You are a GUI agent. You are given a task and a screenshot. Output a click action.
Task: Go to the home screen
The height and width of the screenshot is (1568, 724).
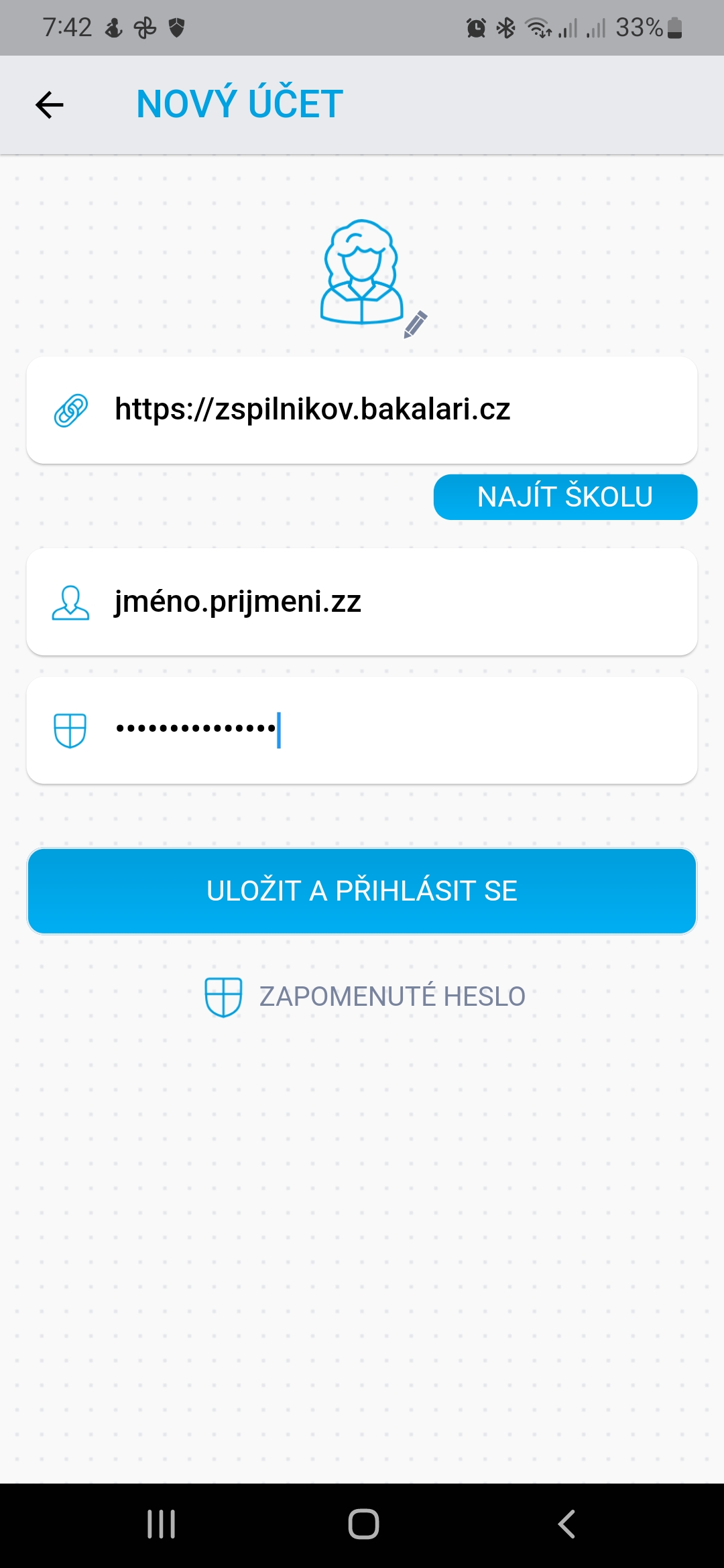point(363,1524)
